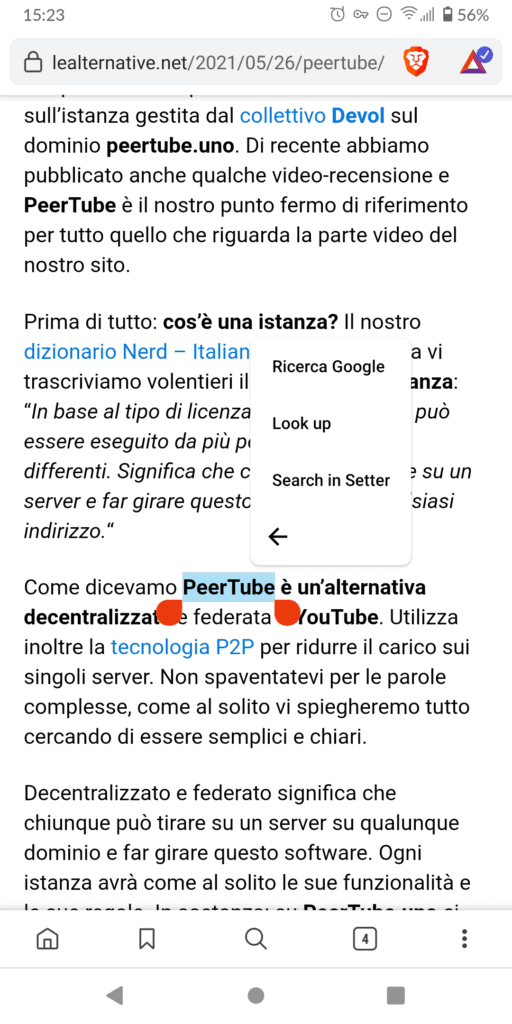Viewport: 512px width, 1024px height.
Task: Tap the system back button
Action: pyautogui.click(x=114, y=995)
